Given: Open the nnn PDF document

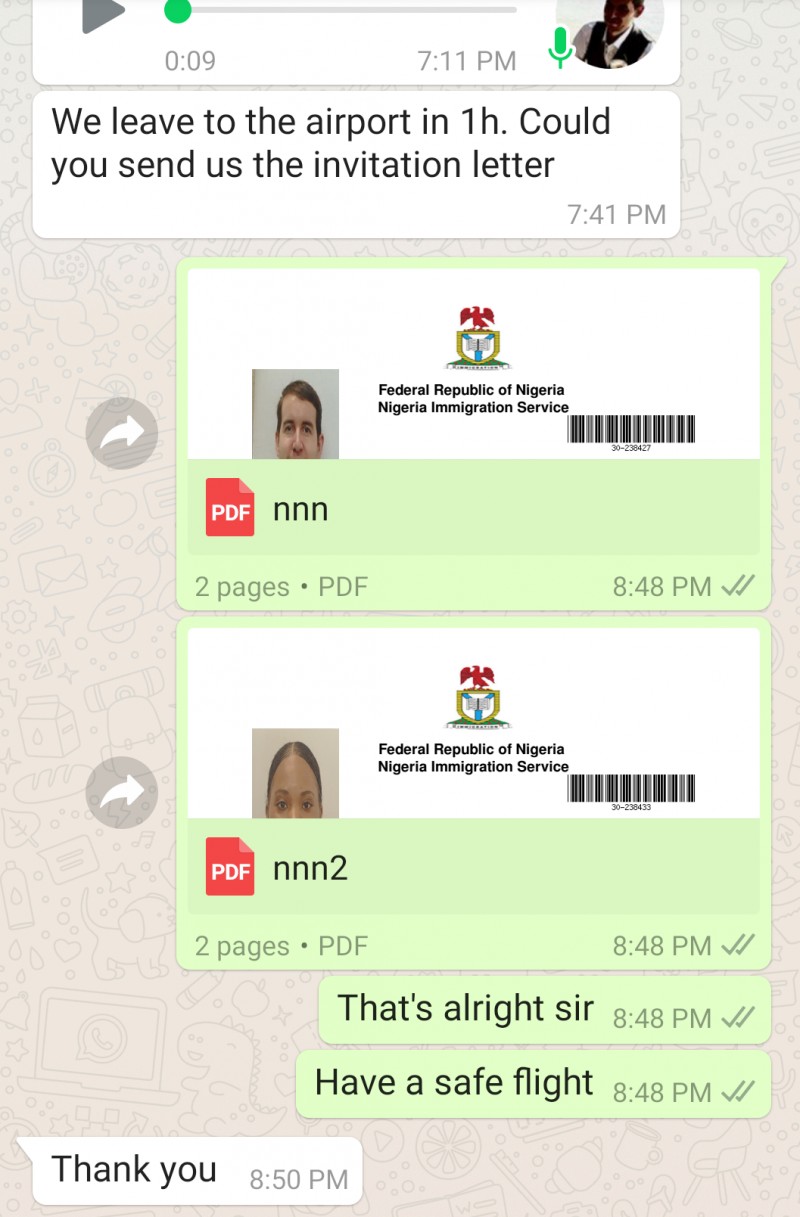Looking at the screenshot, I should pyautogui.click(x=473, y=508).
